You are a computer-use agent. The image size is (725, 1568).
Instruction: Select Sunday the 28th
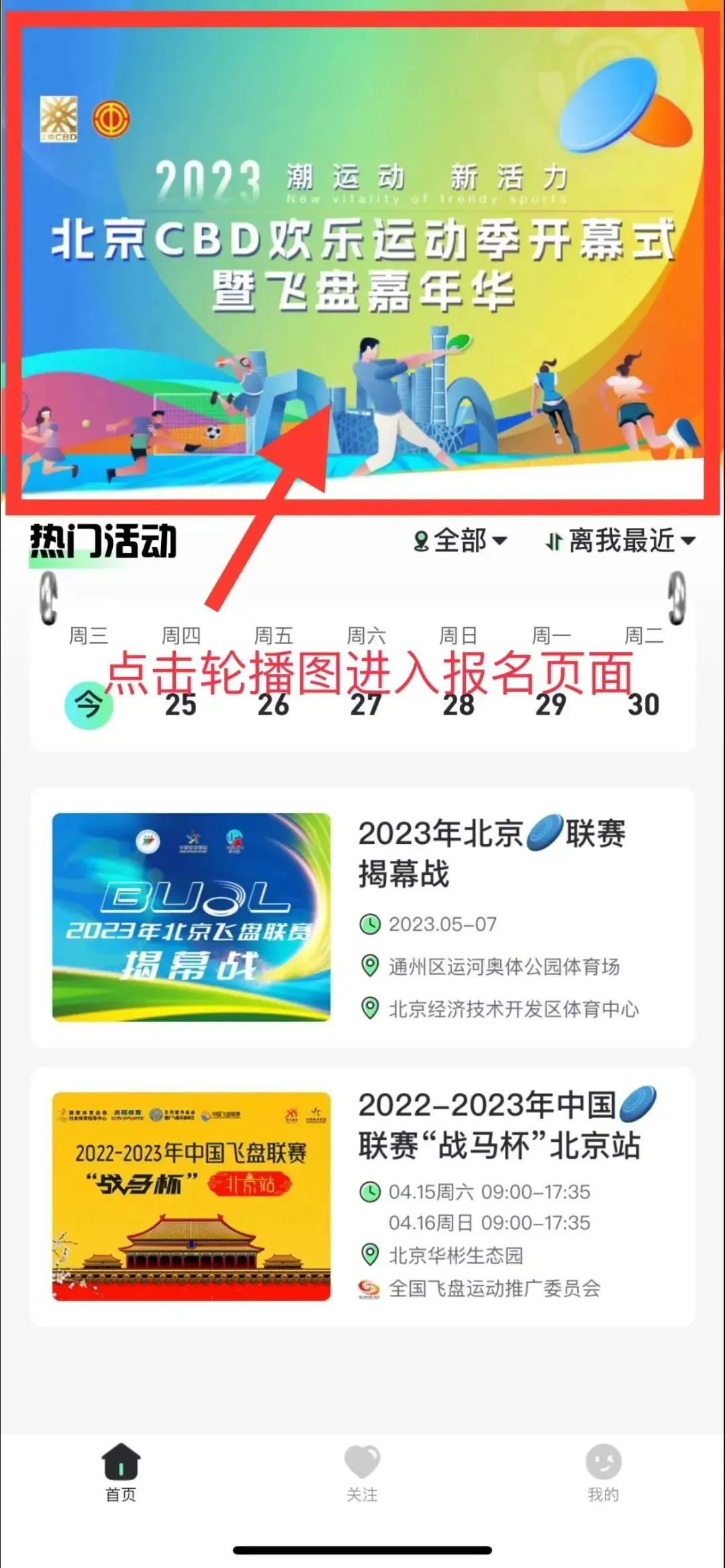point(458,704)
